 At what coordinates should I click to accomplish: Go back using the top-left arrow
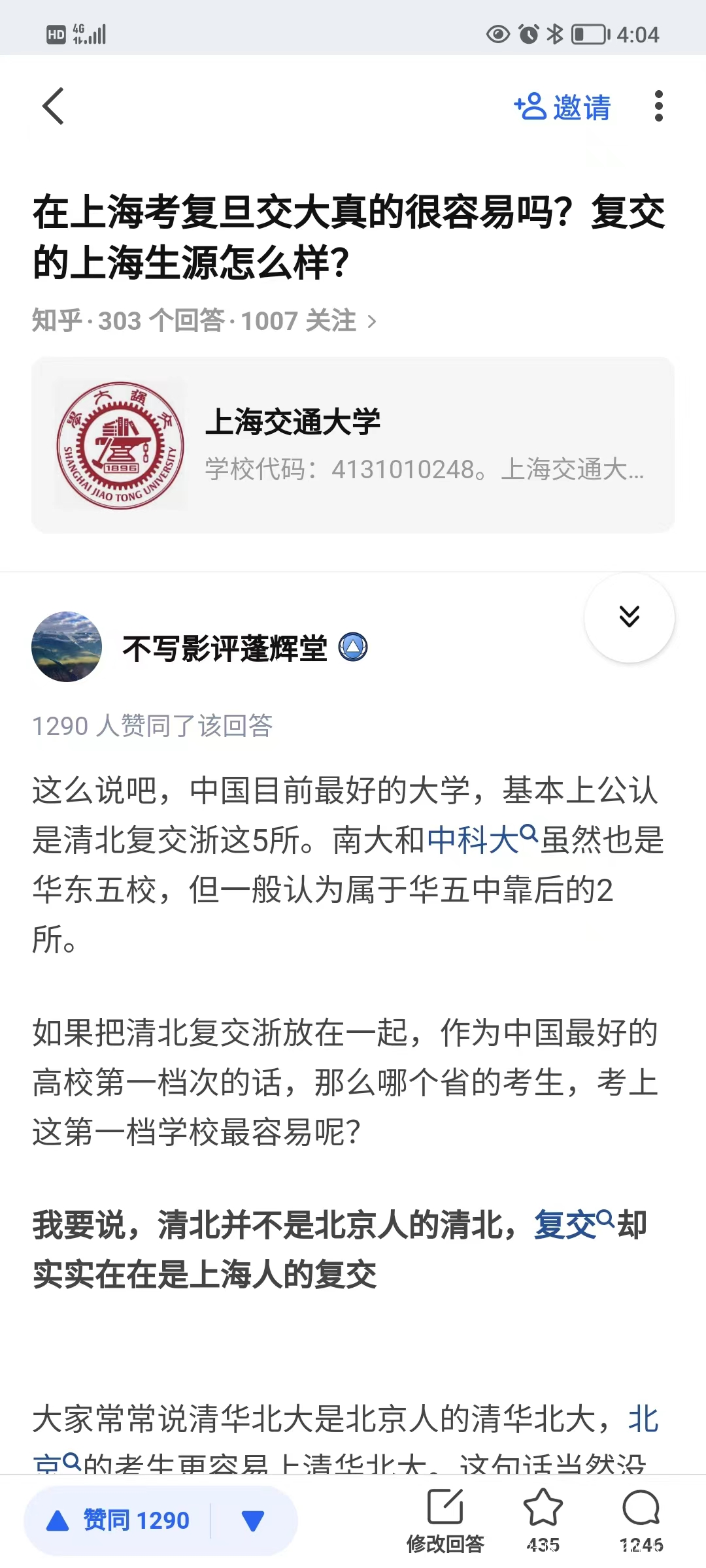[53, 106]
